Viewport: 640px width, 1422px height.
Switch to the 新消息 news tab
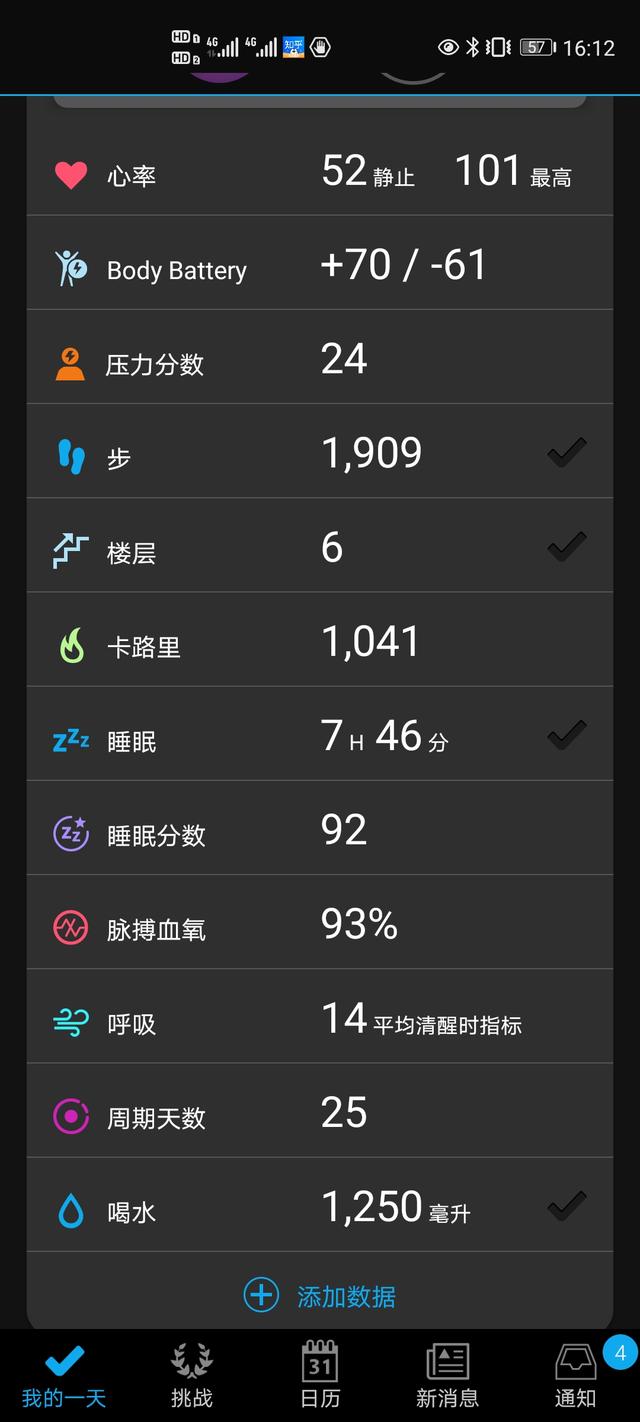coord(447,1375)
